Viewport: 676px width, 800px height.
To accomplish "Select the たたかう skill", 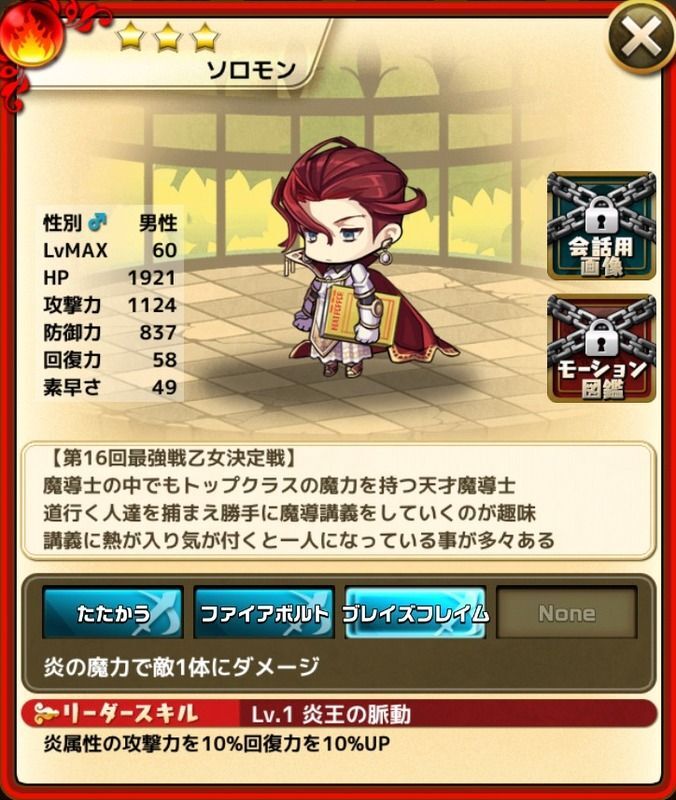I will (113, 613).
